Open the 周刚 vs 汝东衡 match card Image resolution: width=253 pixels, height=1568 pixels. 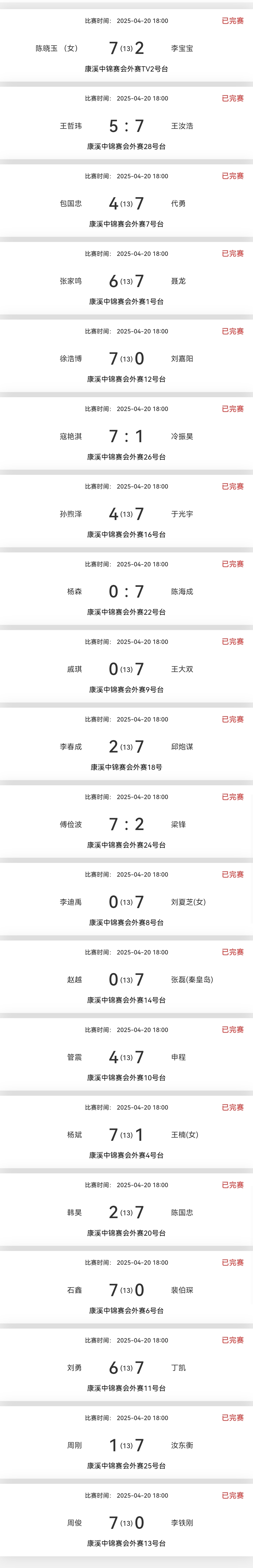point(126,1445)
